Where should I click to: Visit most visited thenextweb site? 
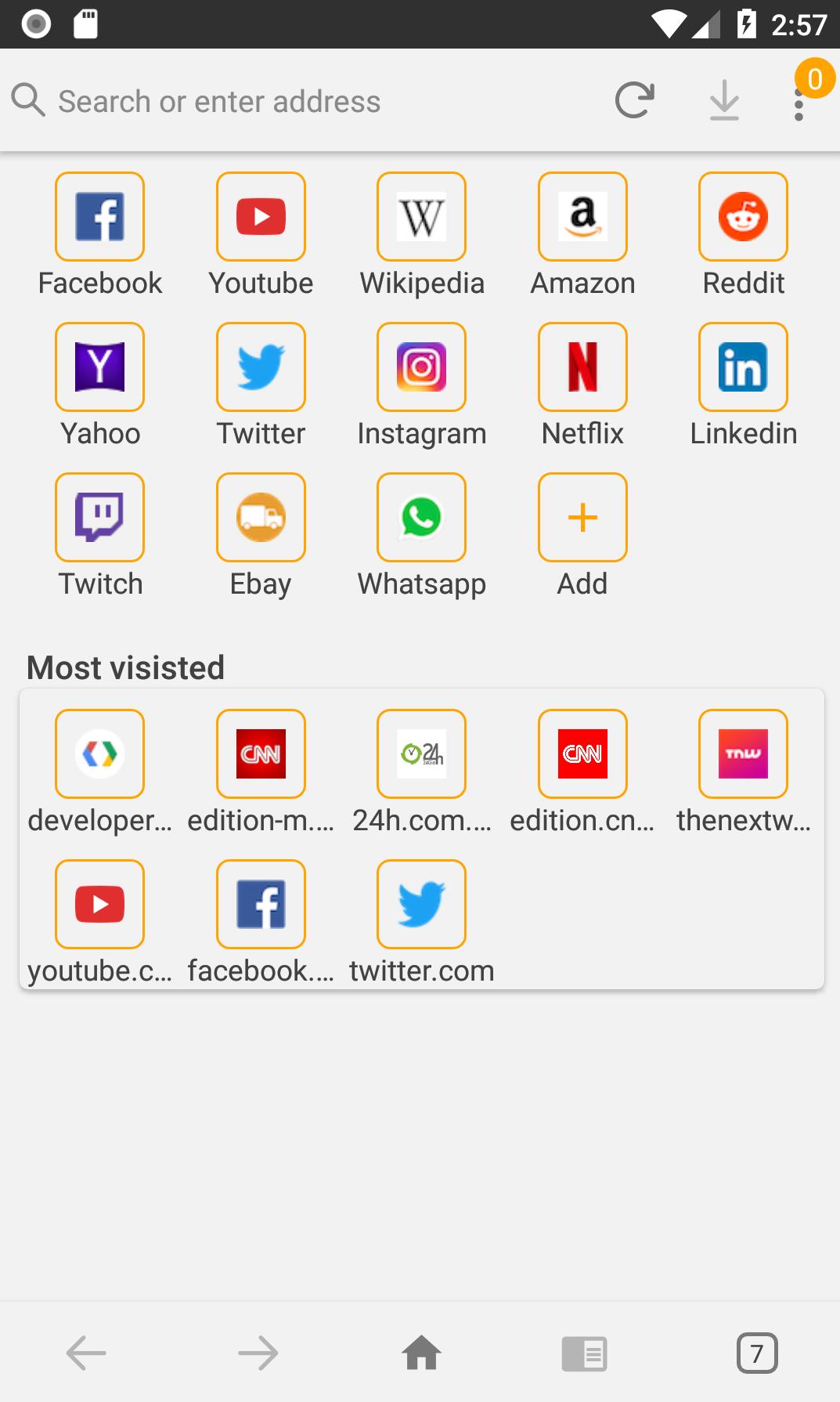(x=743, y=754)
